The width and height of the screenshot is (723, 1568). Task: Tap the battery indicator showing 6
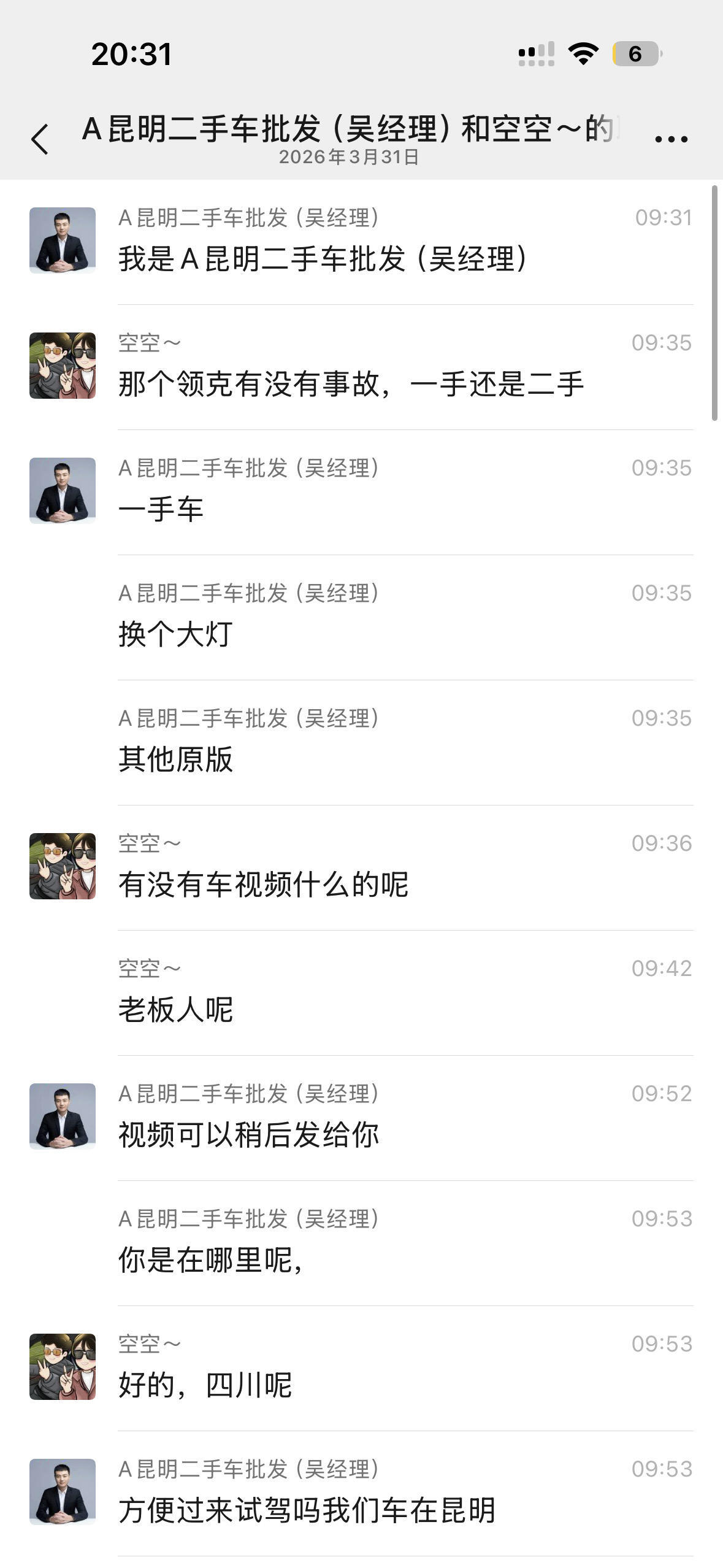pyautogui.click(x=637, y=54)
